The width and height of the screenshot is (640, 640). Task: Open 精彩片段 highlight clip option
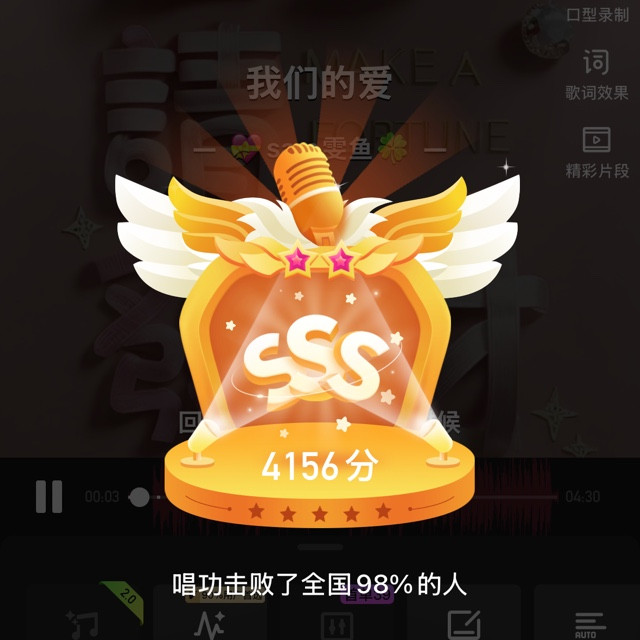[x=596, y=152]
